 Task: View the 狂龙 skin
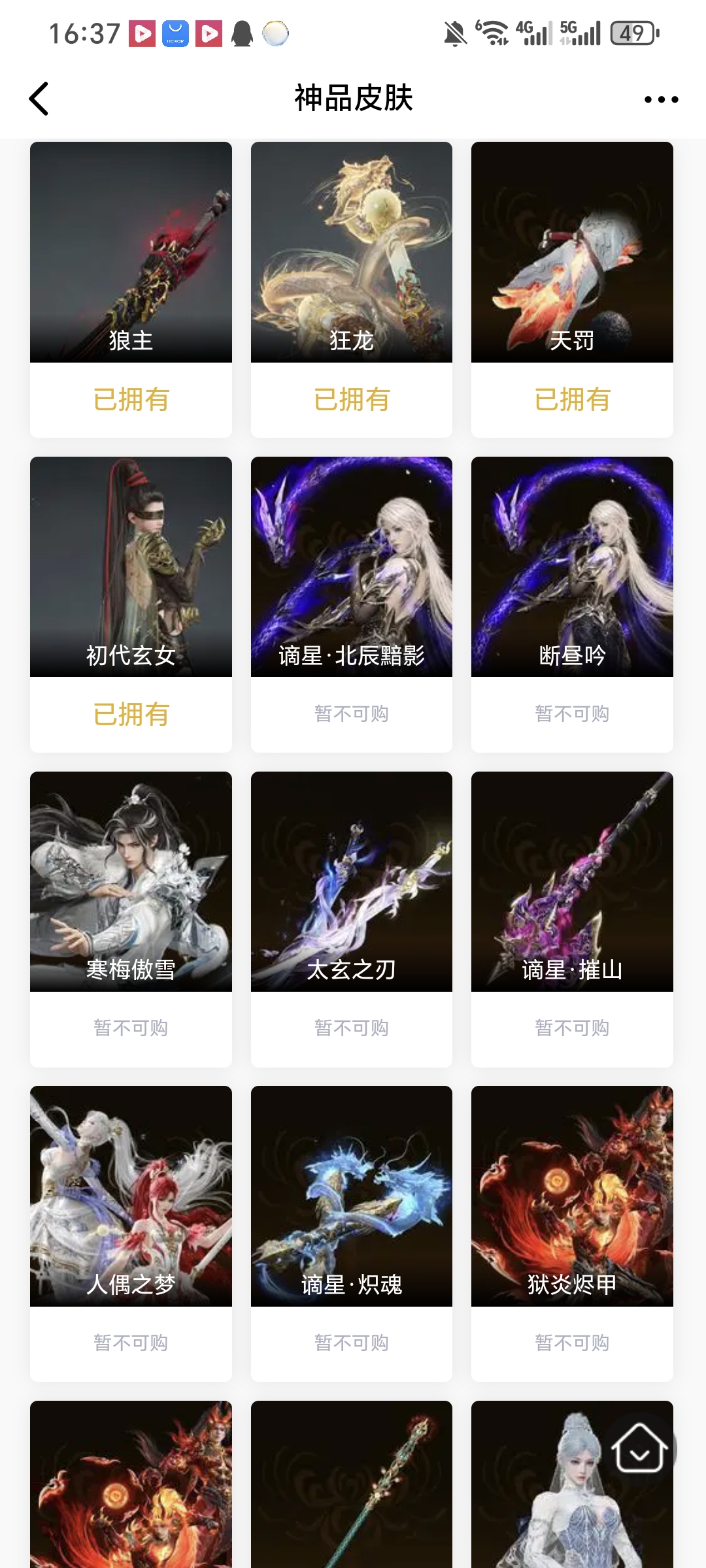point(352,252)
